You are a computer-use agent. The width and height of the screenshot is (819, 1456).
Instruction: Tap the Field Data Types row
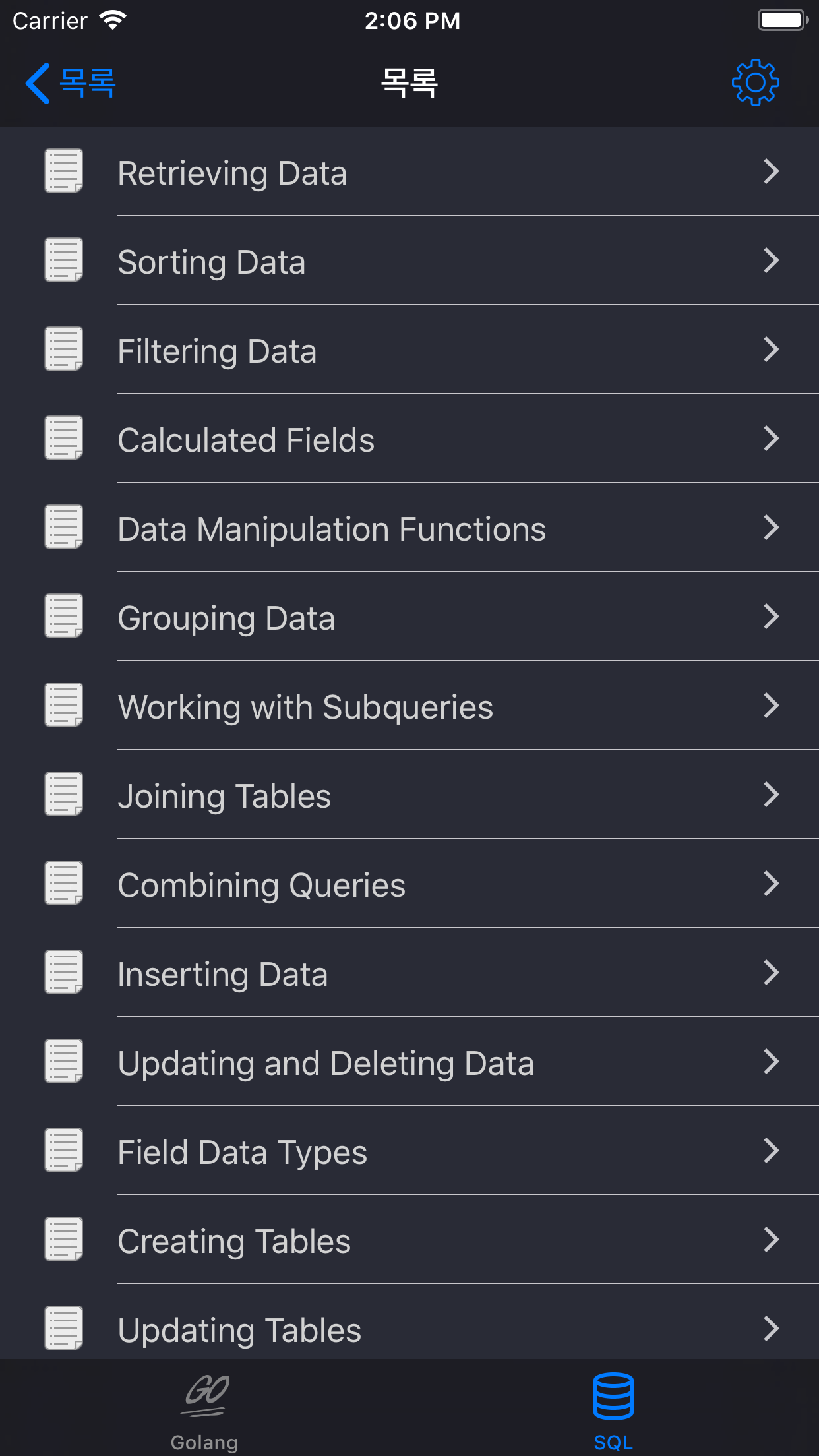pos(242,1151)
